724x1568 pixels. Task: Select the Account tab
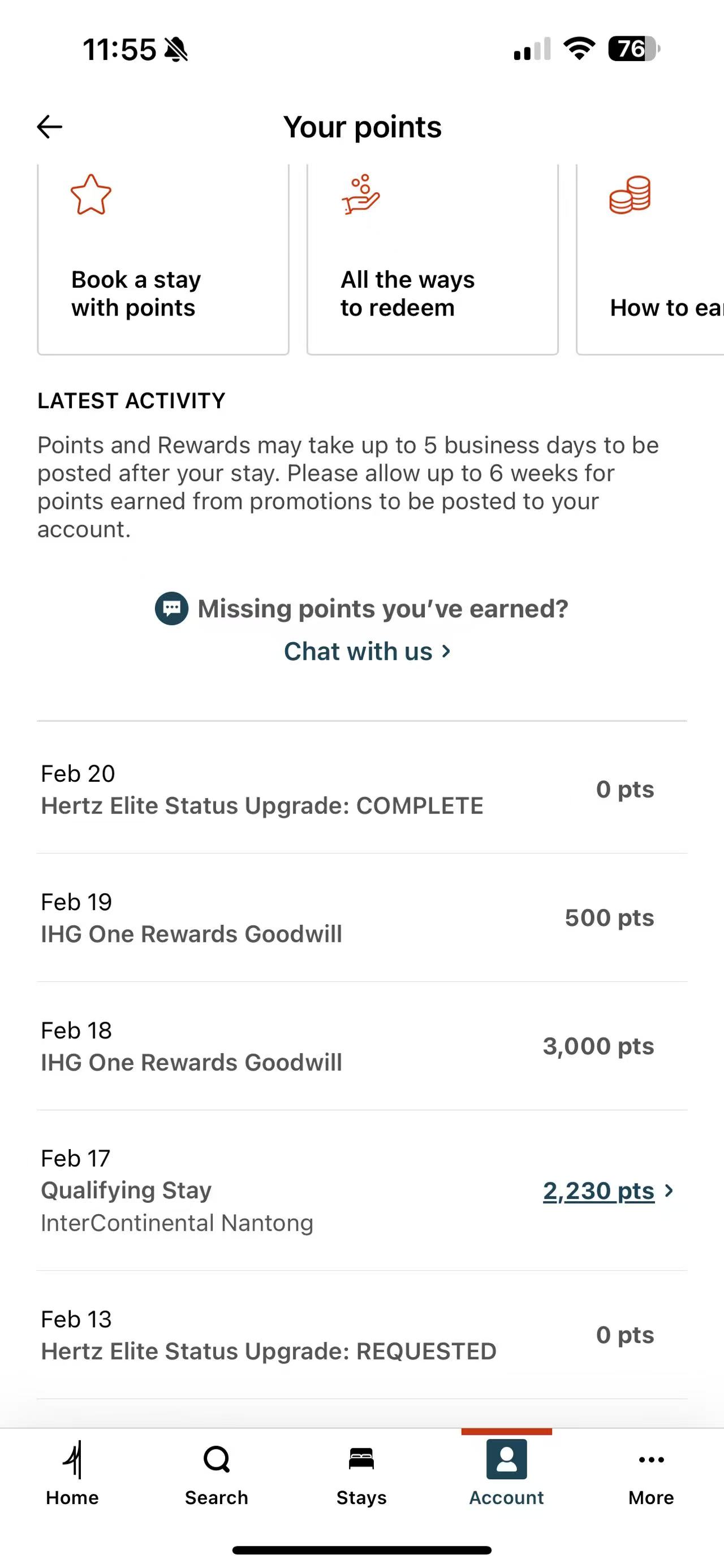point(506,1472)
